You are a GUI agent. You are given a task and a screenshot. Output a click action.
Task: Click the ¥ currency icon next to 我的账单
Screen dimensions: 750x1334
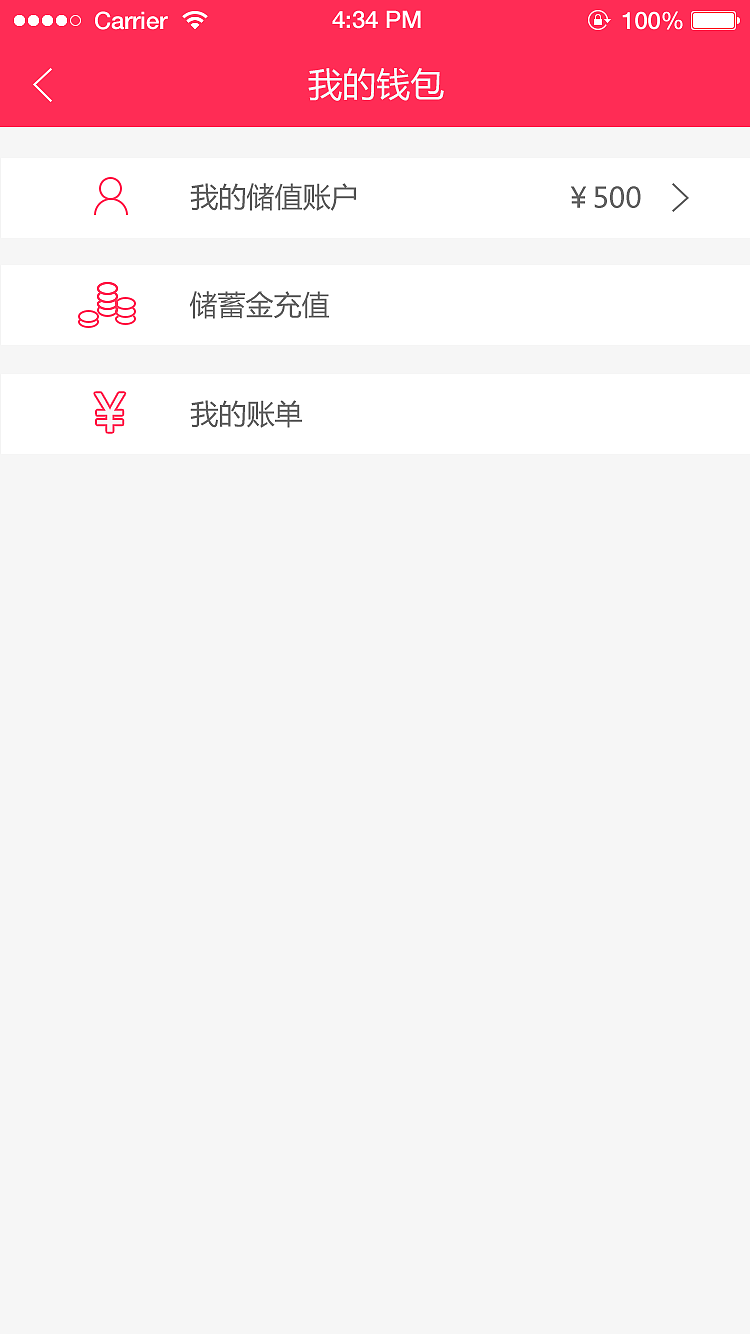109,411
